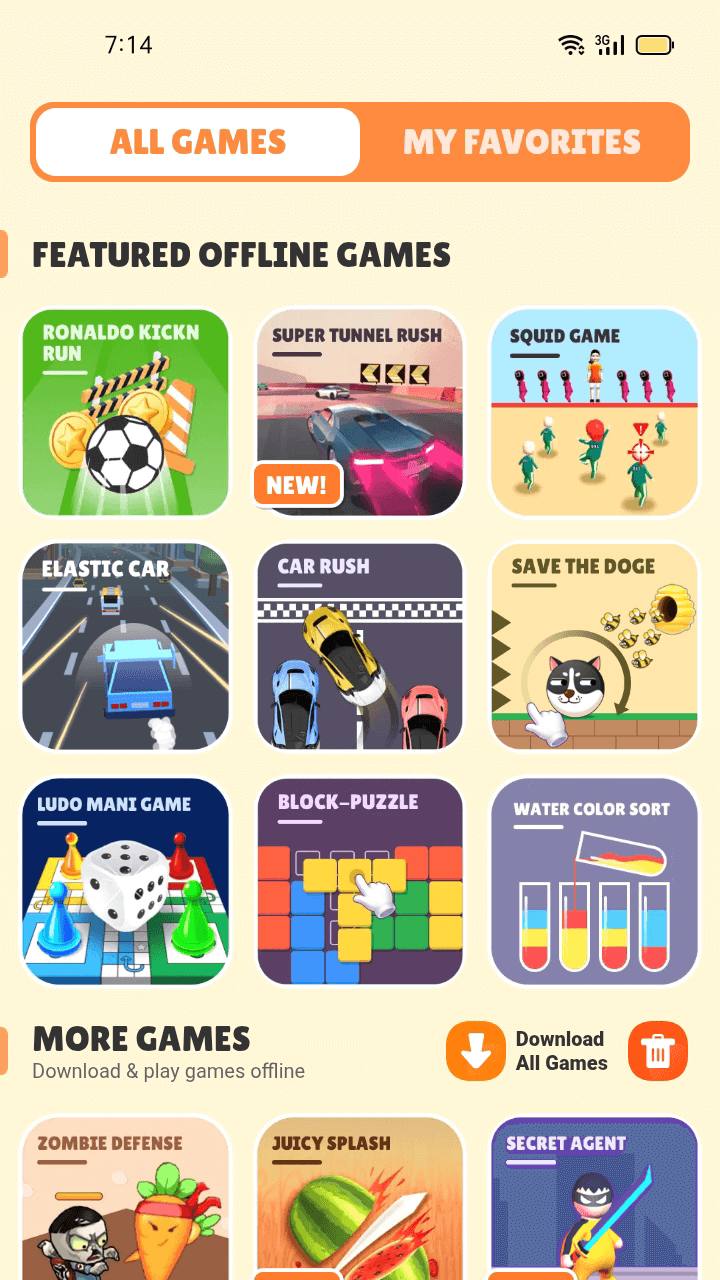Tap the trash icon to delete games
Screen dimensions: 720x1280
pyautogui.click(x=658, y=1051)
